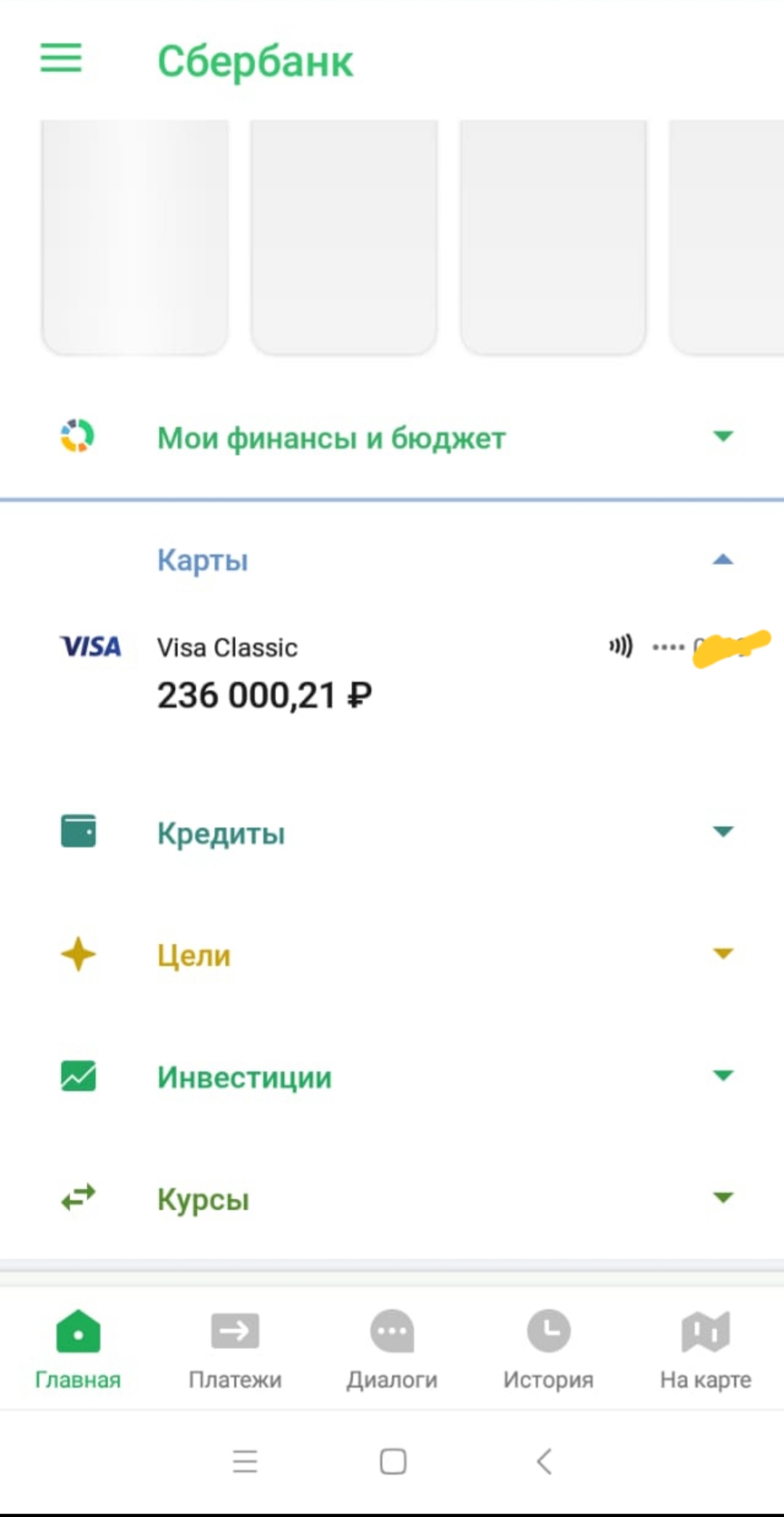Open the hamburger drawer menu
Image resolution: width=784 pixels, height=1517 pixels.
click(x=61, y=58)
